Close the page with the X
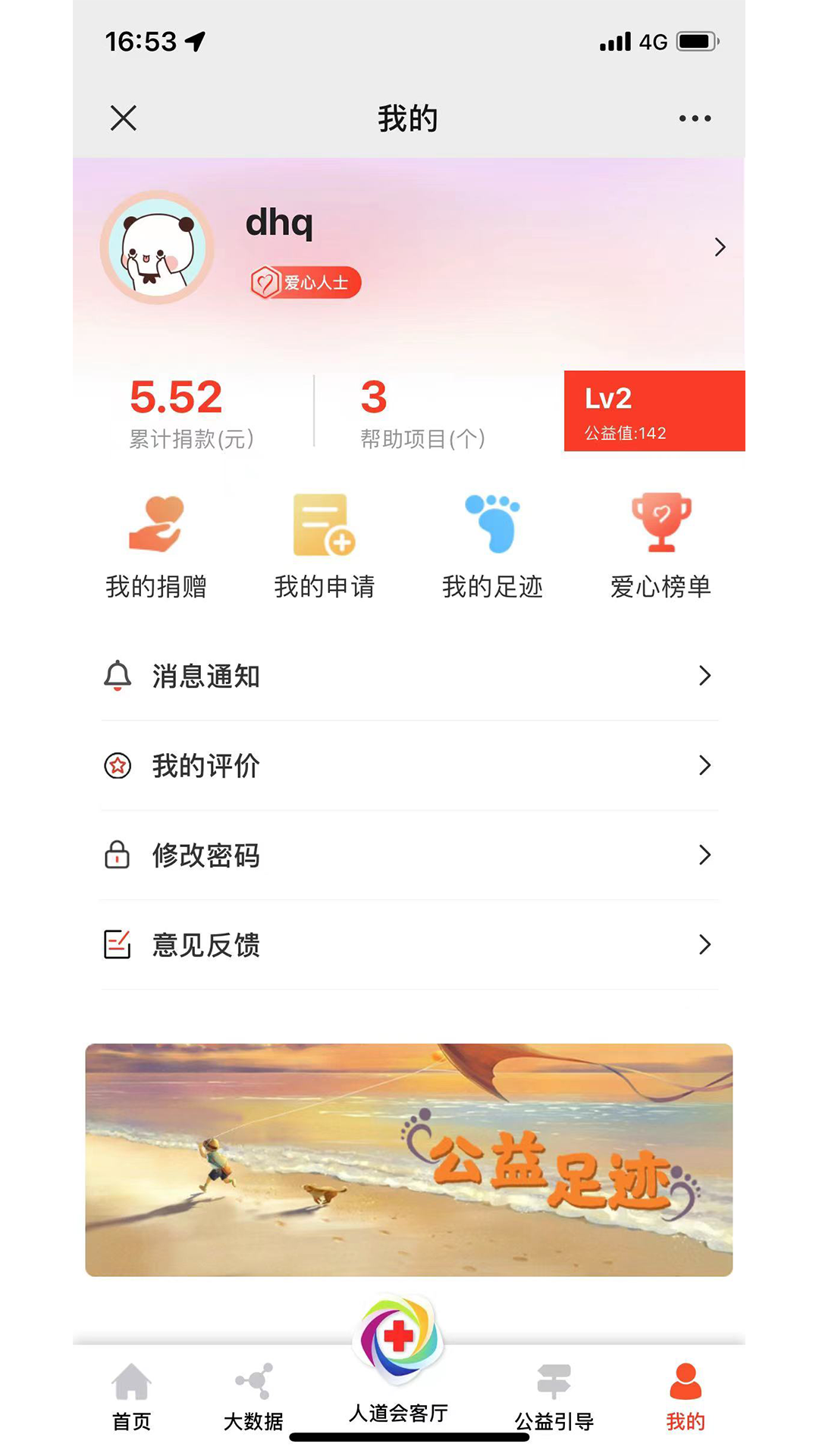This screenshot has height=1456, width=819. tap(123, 118)
